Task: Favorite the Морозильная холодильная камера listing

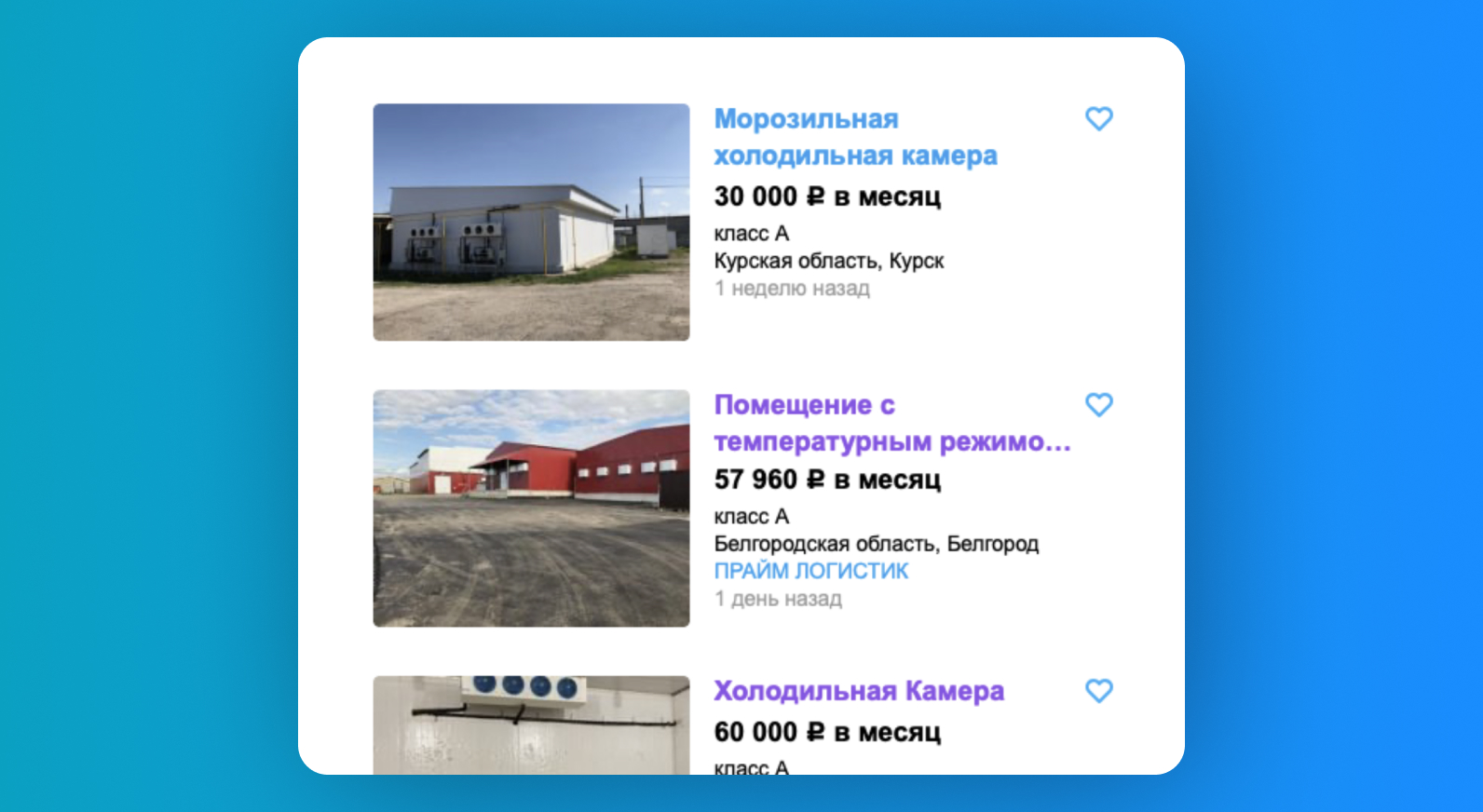Action: coord(1099,118)
